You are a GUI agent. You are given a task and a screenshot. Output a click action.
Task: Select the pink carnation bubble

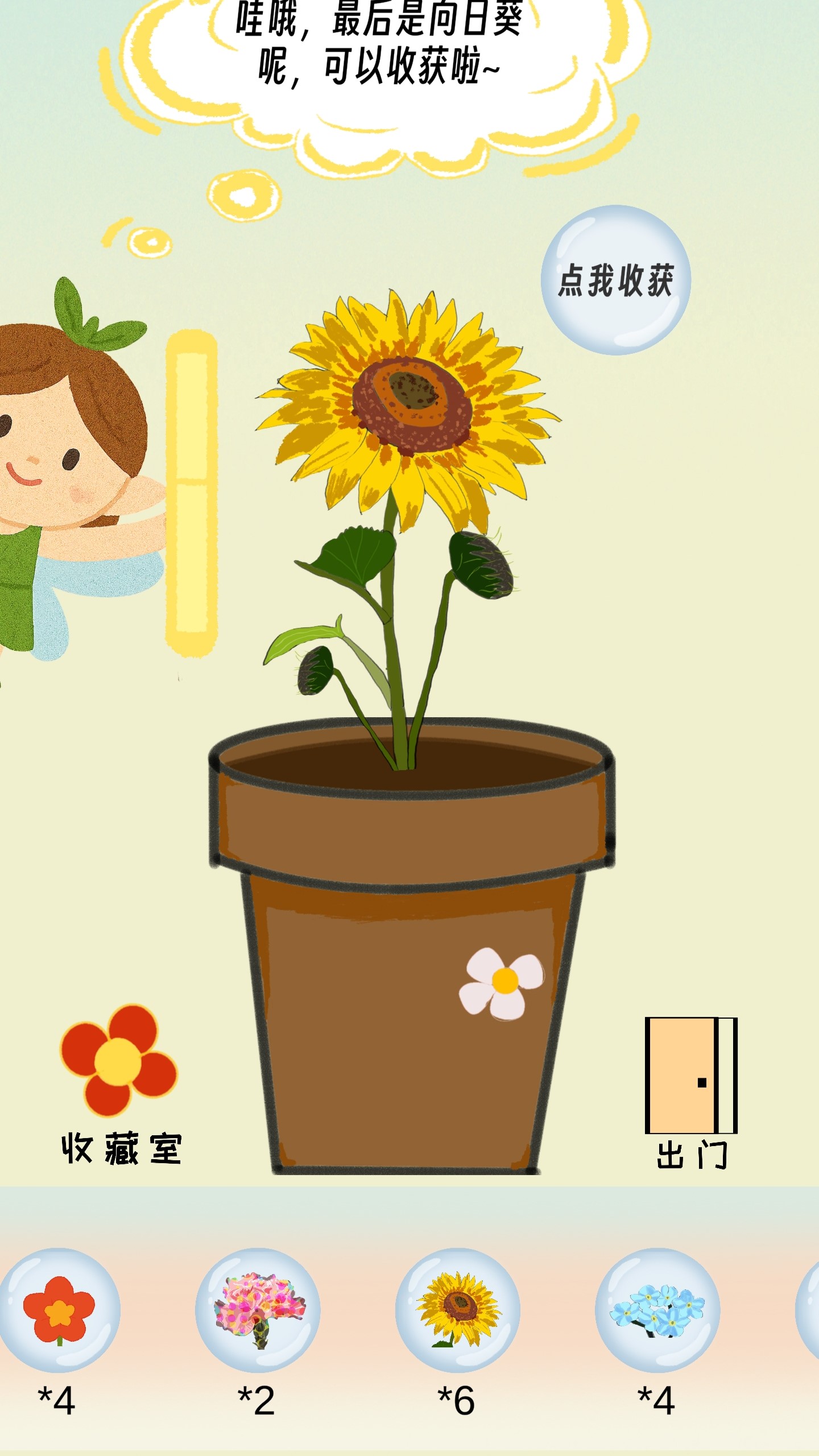[x=258, y=1309]
